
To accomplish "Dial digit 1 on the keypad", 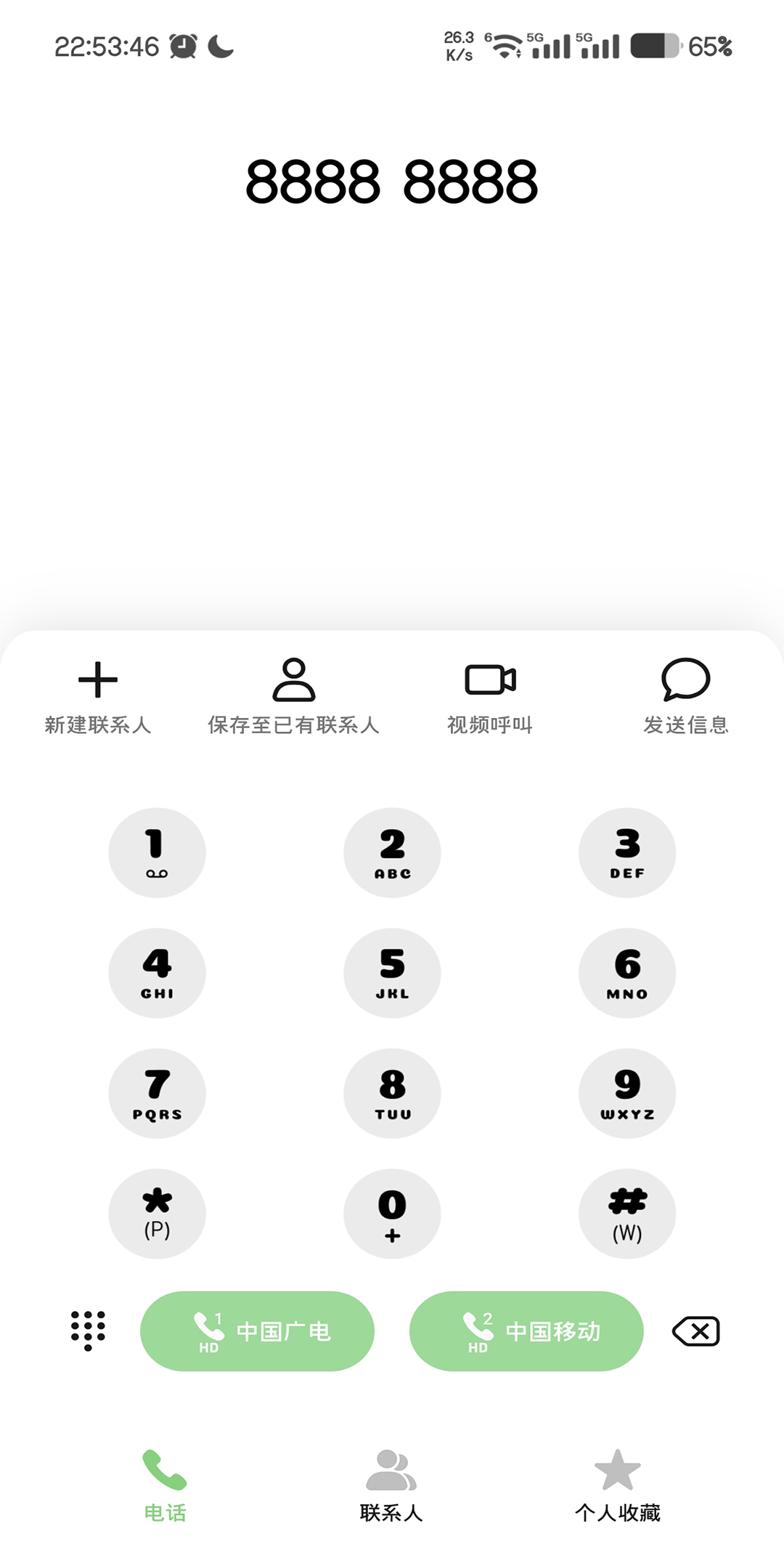I will tap(157, 852).
